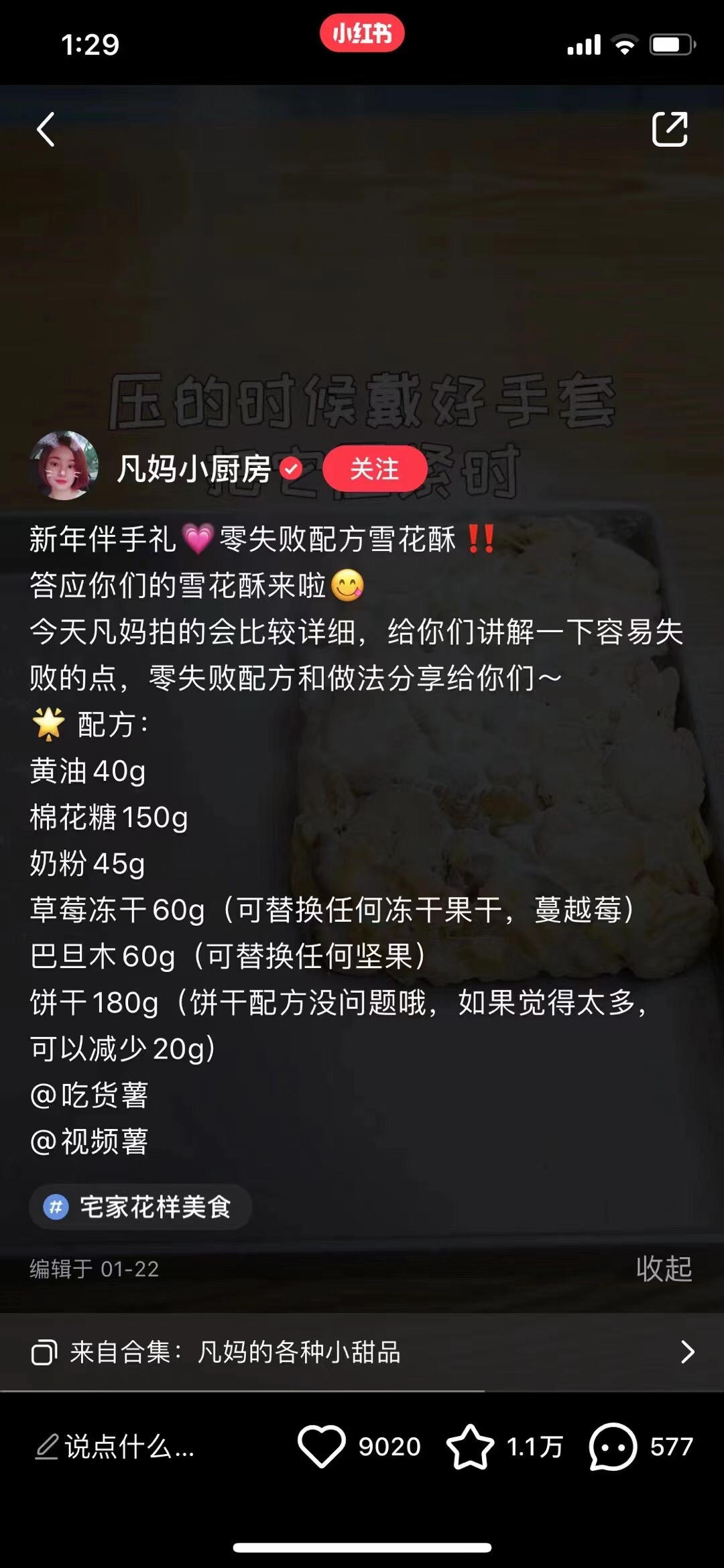Image resolution: width=724 pixels, height=1568 pixels.
Task: Open the @吃货薯 mention
Action: 89,1095
